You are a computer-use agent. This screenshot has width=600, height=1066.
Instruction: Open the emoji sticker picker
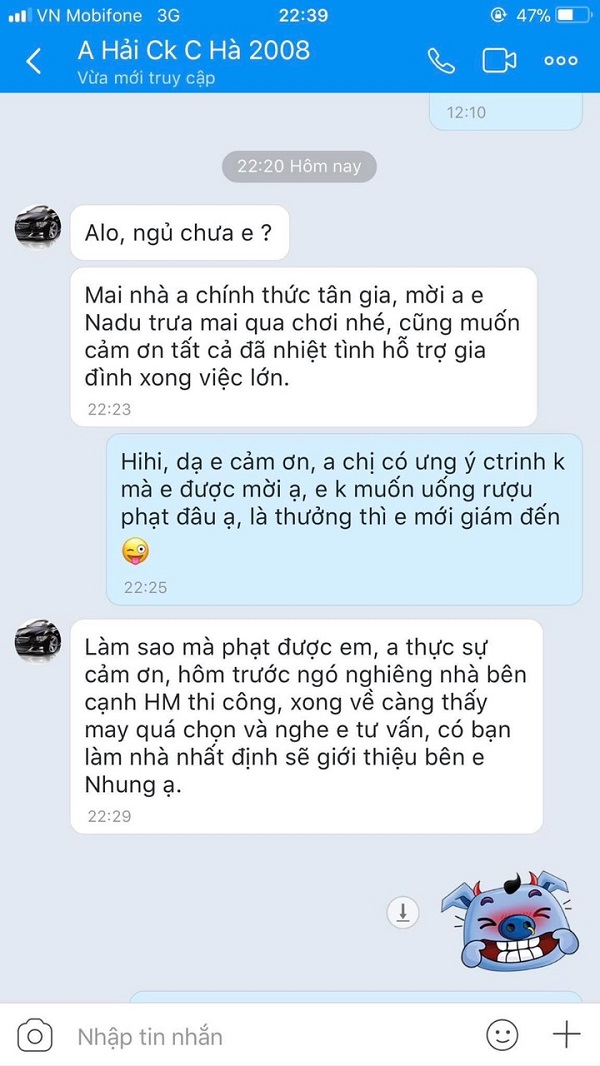[x=502, y=1034]
